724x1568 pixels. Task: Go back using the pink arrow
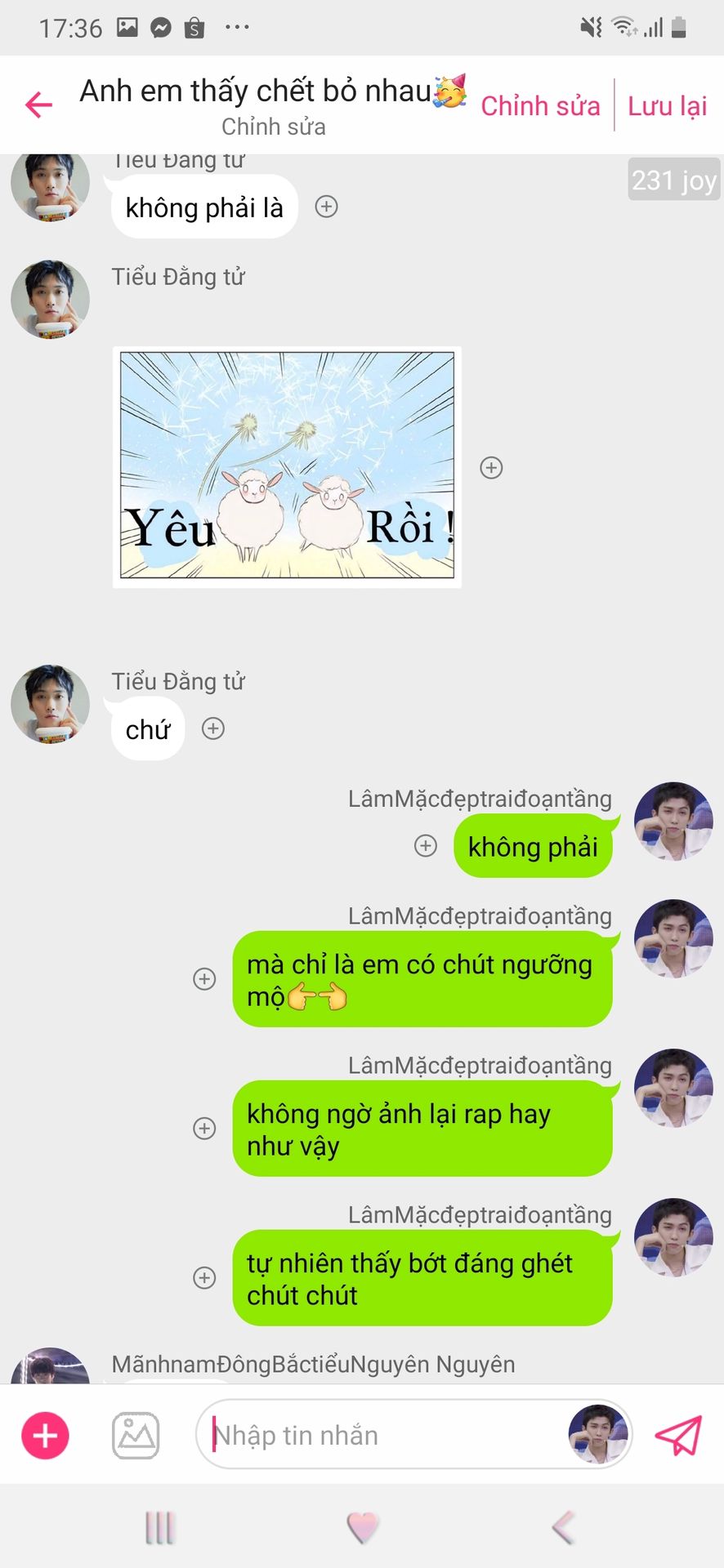click(38, 105)
